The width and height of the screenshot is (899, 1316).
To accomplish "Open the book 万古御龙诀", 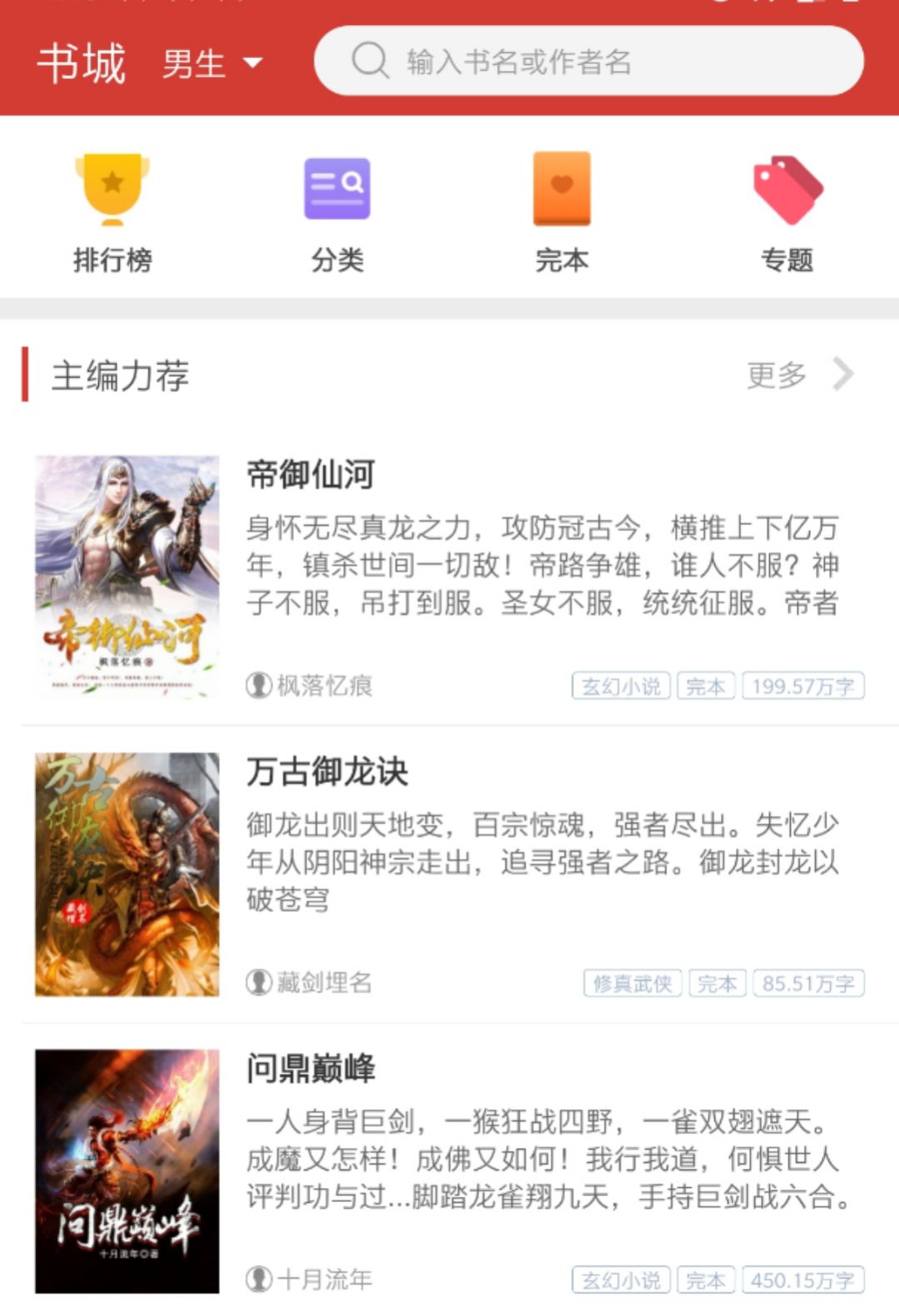I will [x=327, y=772].
